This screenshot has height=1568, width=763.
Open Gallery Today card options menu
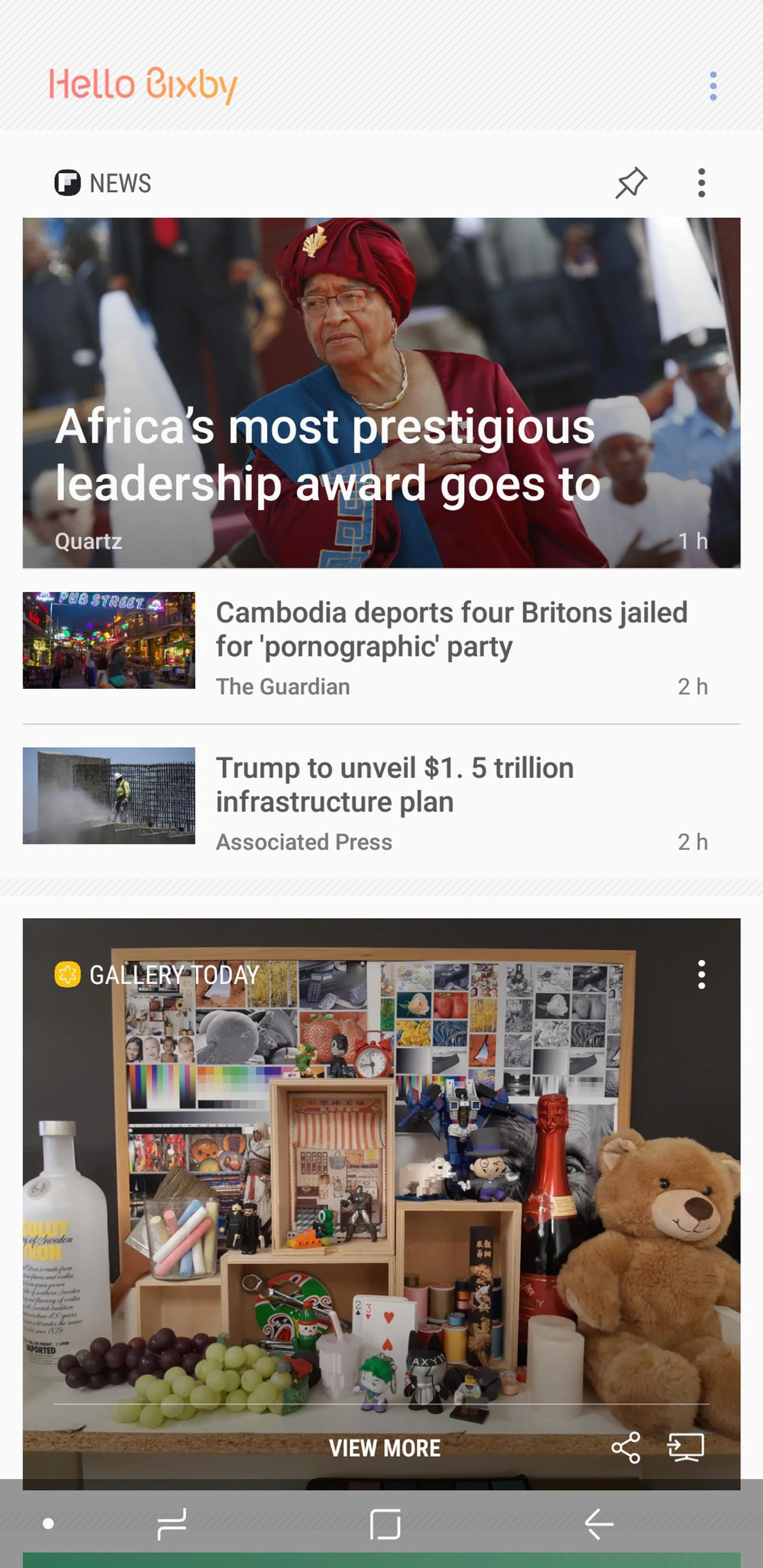pyautogui.click(x=701, y=974)
